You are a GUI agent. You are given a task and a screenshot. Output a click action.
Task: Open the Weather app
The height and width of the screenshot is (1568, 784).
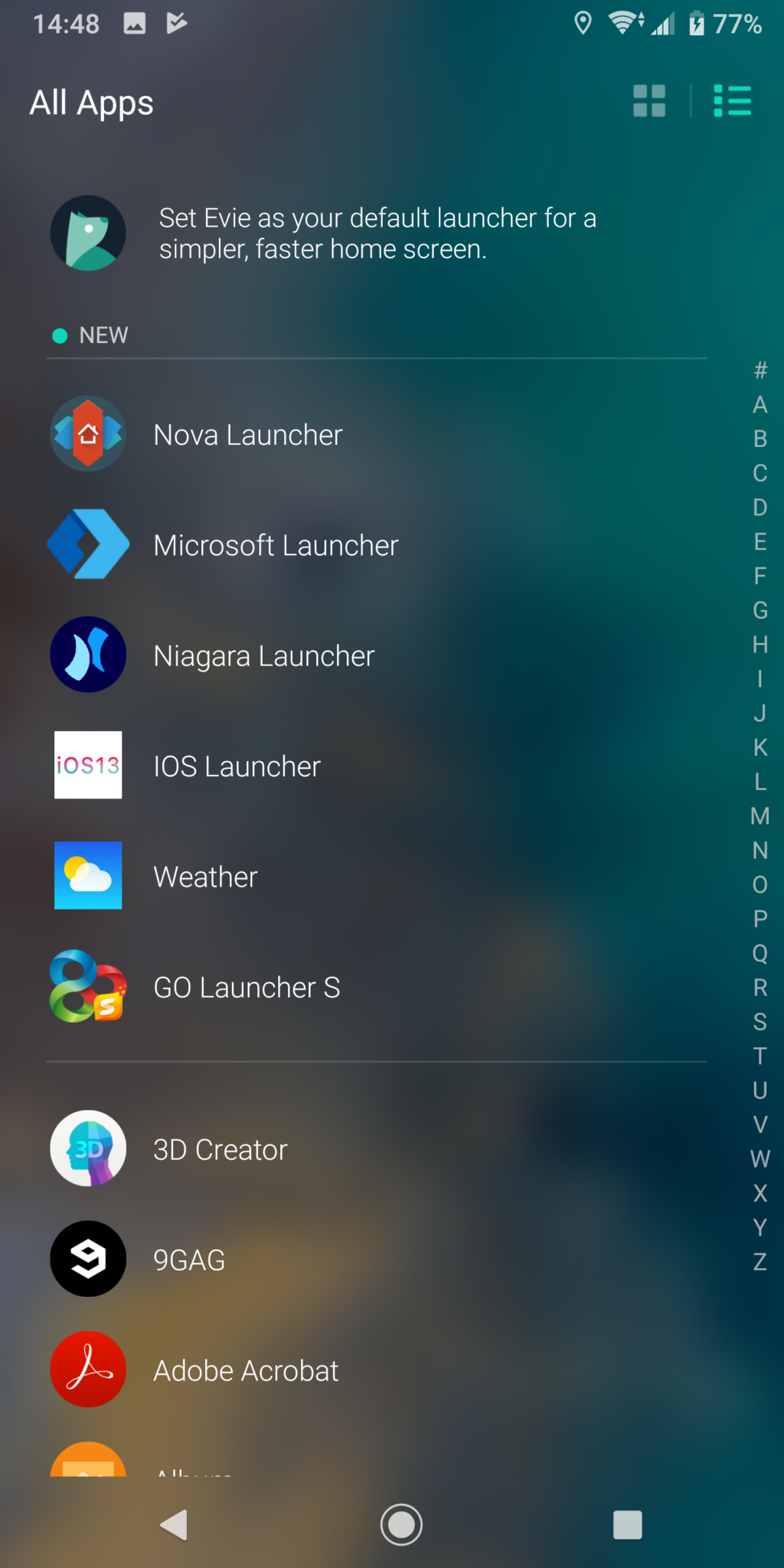[377, 876]
